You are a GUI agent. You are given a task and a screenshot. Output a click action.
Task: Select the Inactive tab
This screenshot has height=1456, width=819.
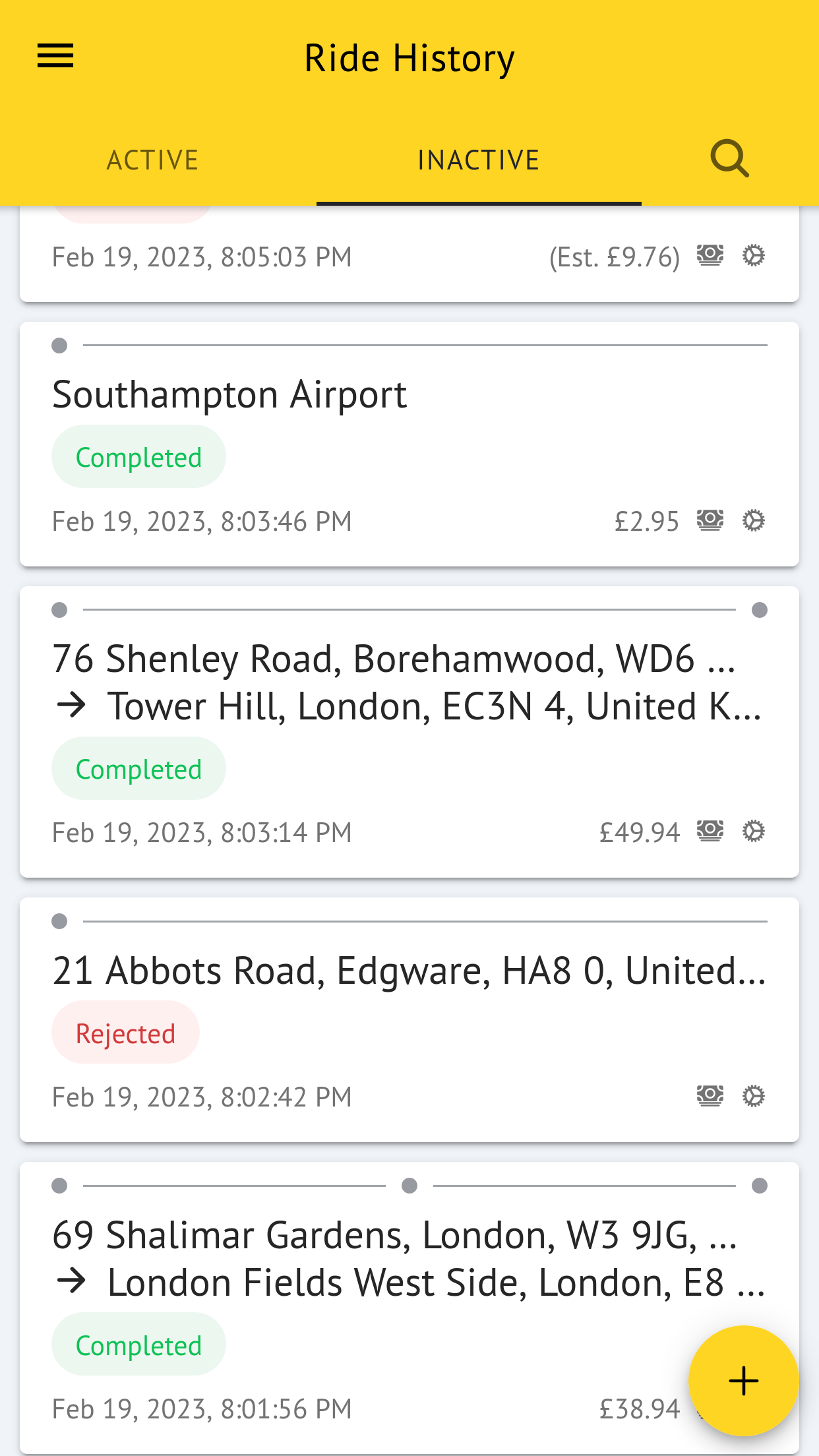(479, 160)
